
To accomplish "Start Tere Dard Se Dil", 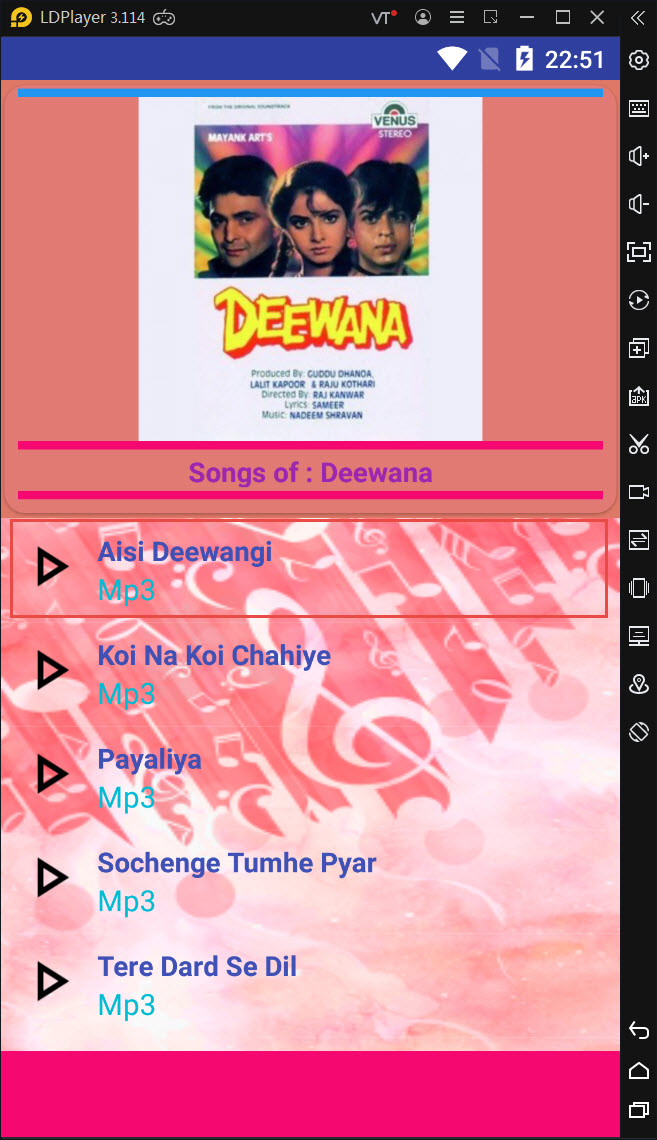I will [52, 982].
